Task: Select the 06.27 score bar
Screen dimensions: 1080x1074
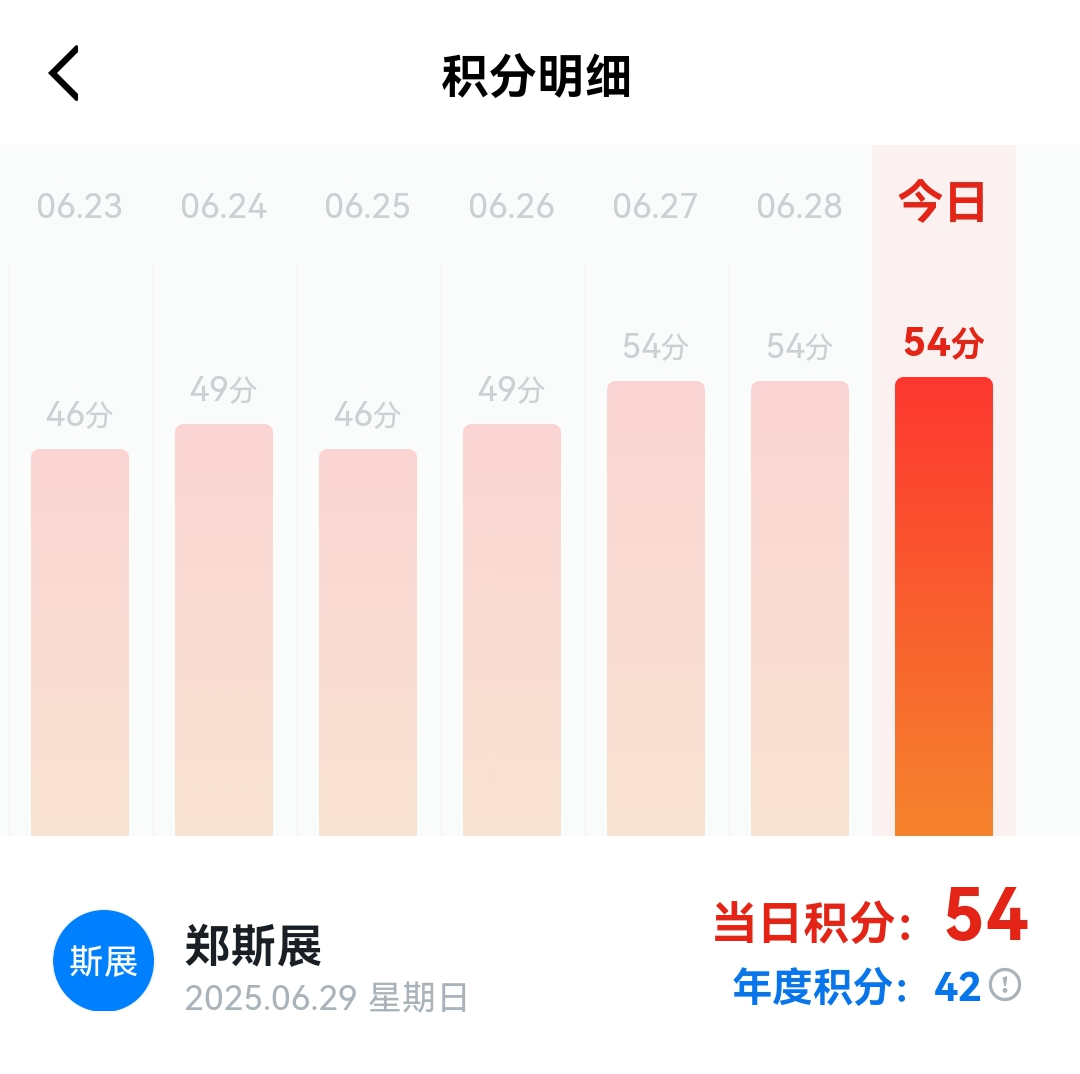Action: pyautogui.click(x=656, y=608)
